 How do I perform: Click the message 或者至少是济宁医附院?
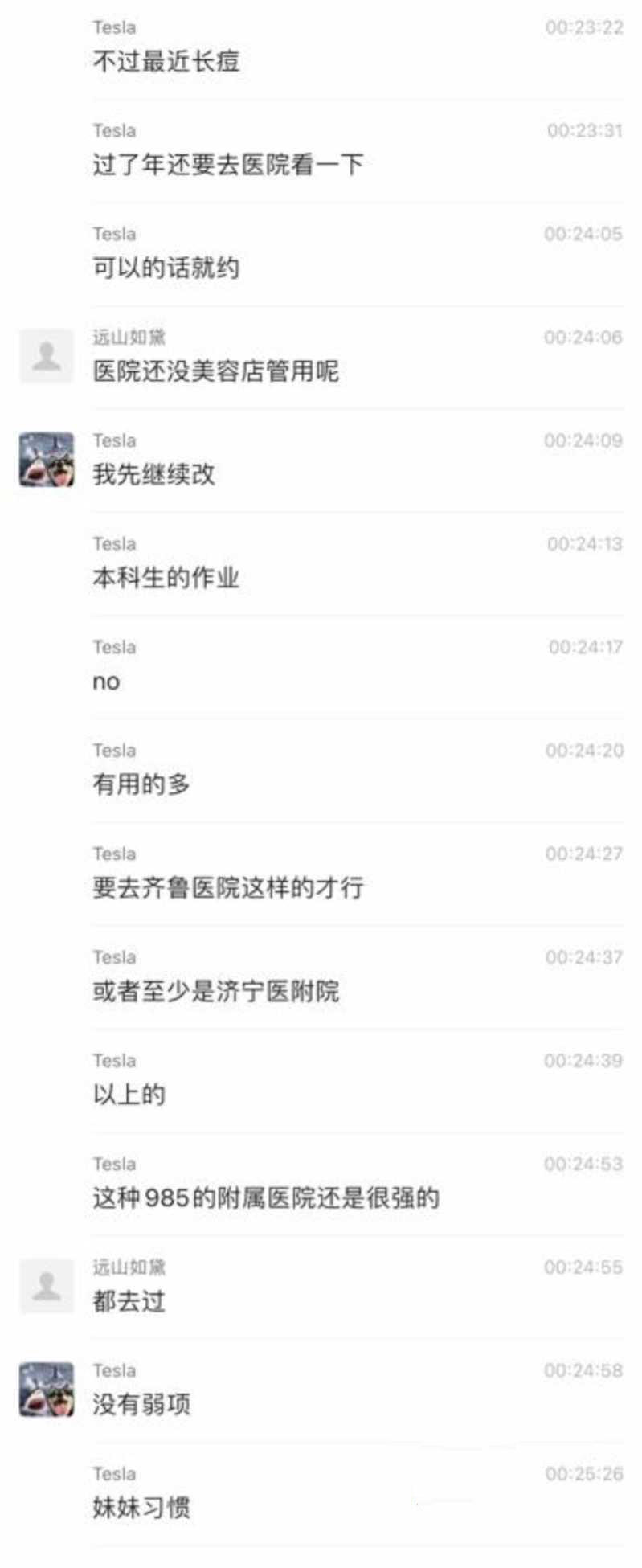click(215, 991)
